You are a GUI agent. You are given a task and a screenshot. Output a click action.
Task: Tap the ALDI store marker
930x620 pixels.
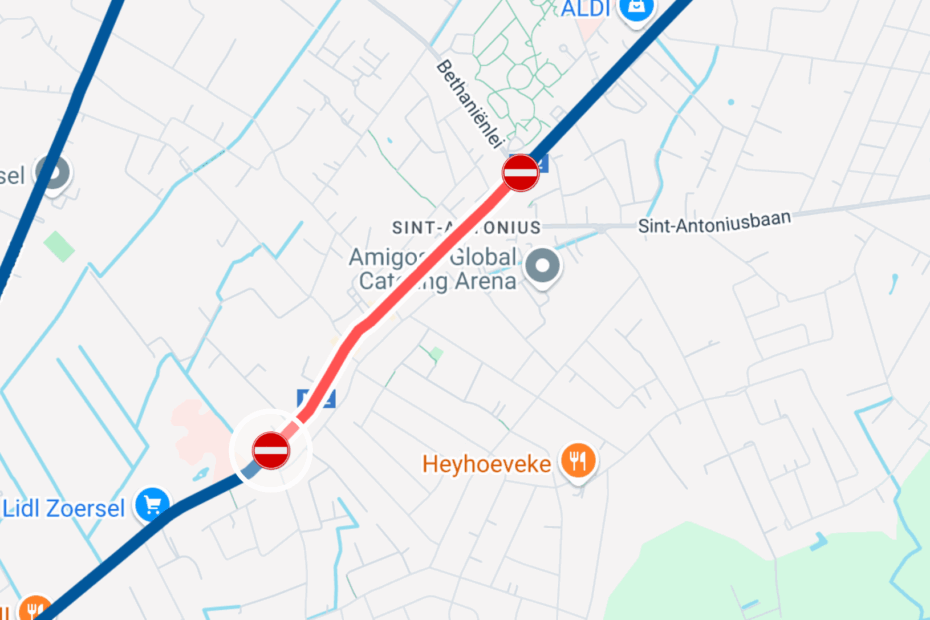pos(636,9)
